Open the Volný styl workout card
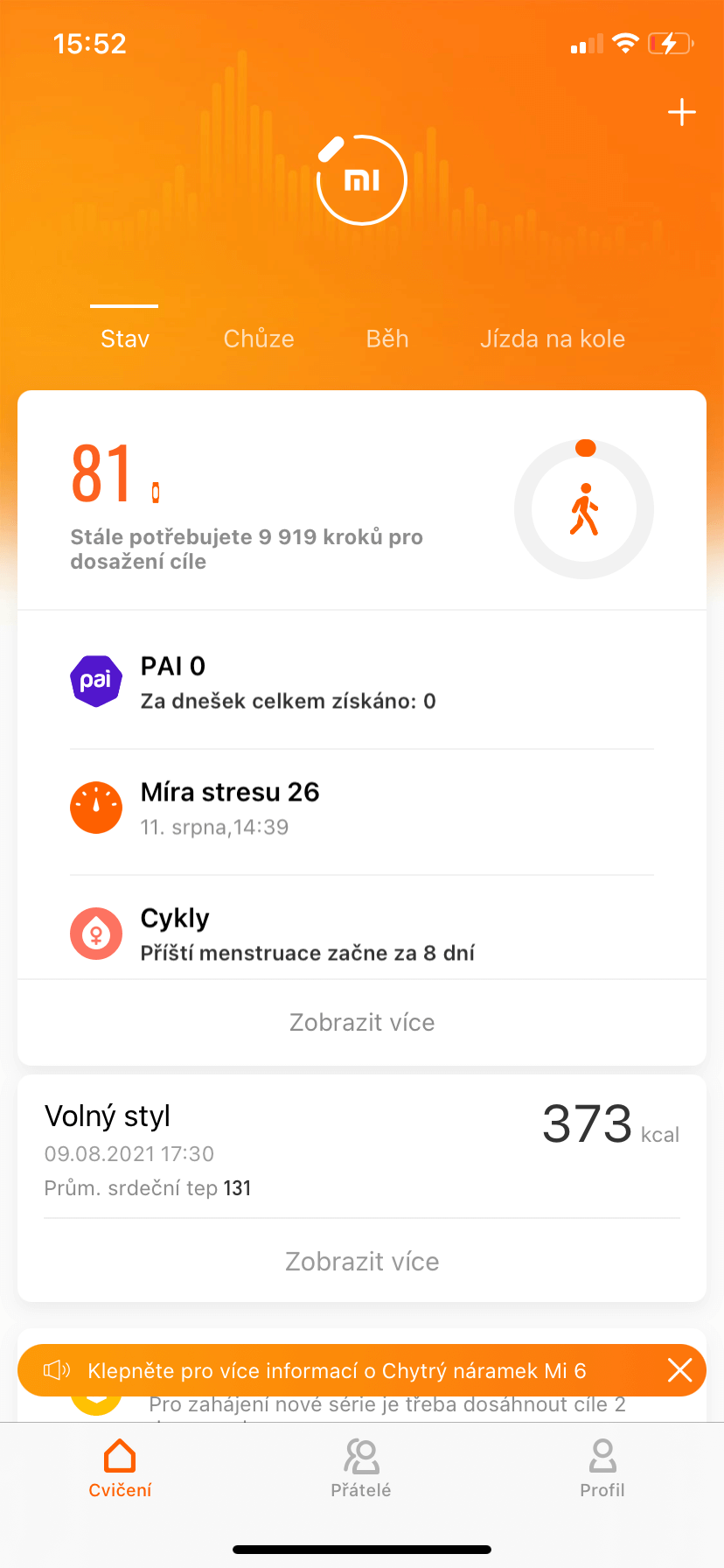 [362, 1148]
